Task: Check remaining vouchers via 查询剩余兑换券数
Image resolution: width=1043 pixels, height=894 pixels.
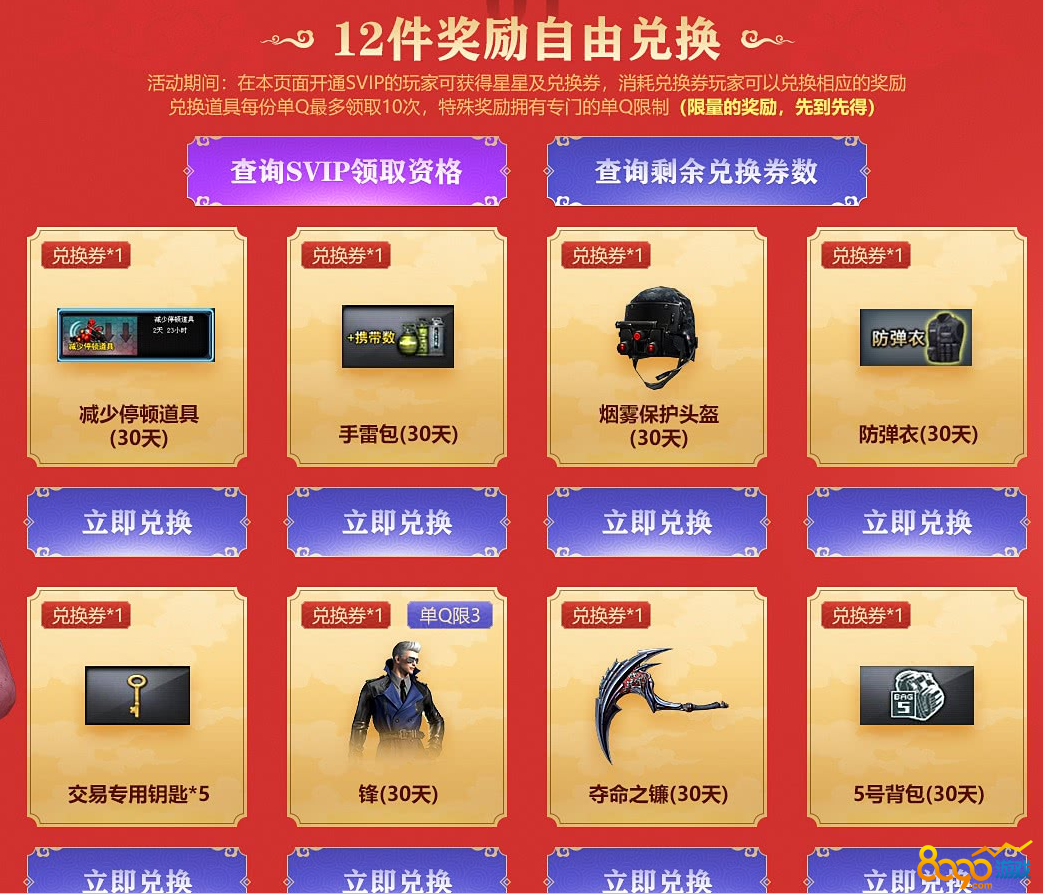Action: click(x=706, y=172)
